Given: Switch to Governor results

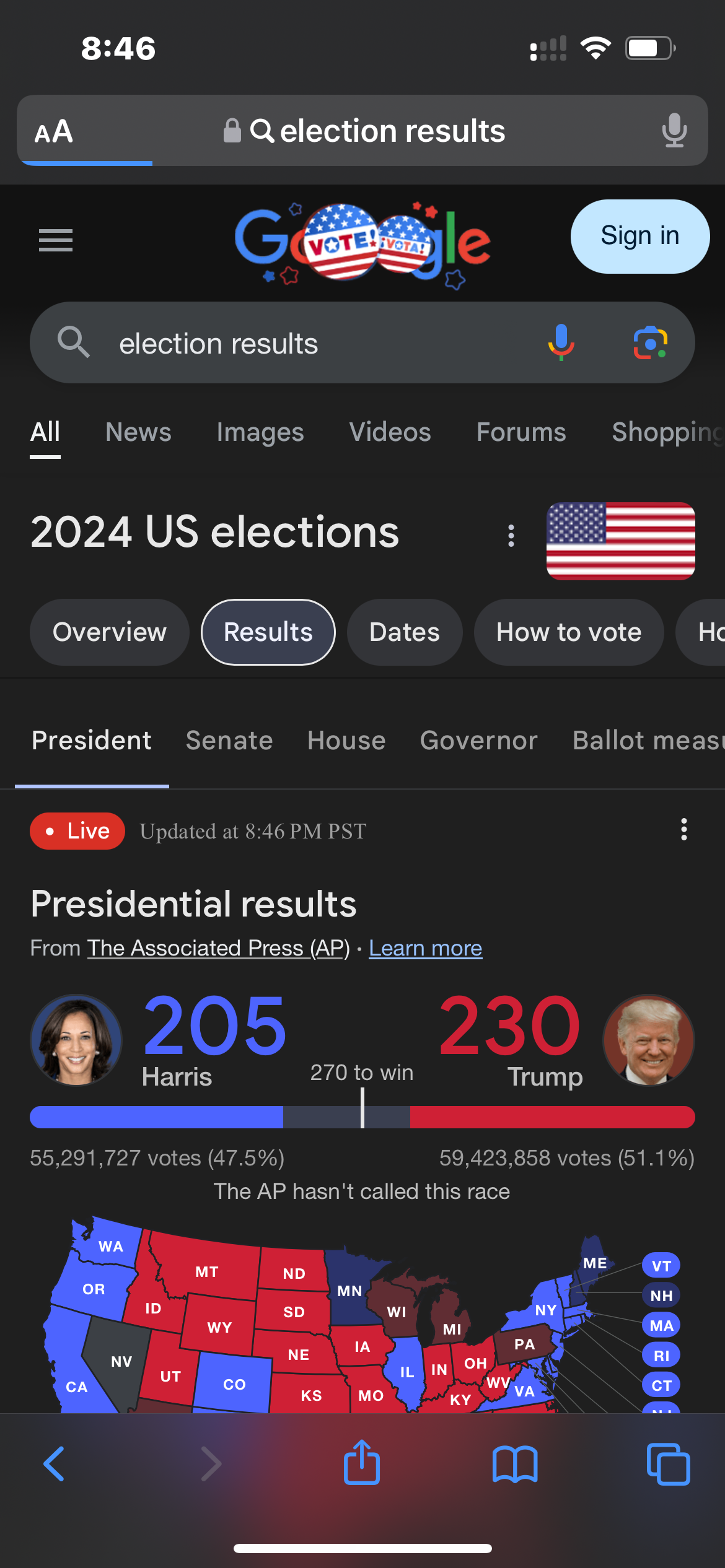Looking at the screenshot, I should click(479, 741).
